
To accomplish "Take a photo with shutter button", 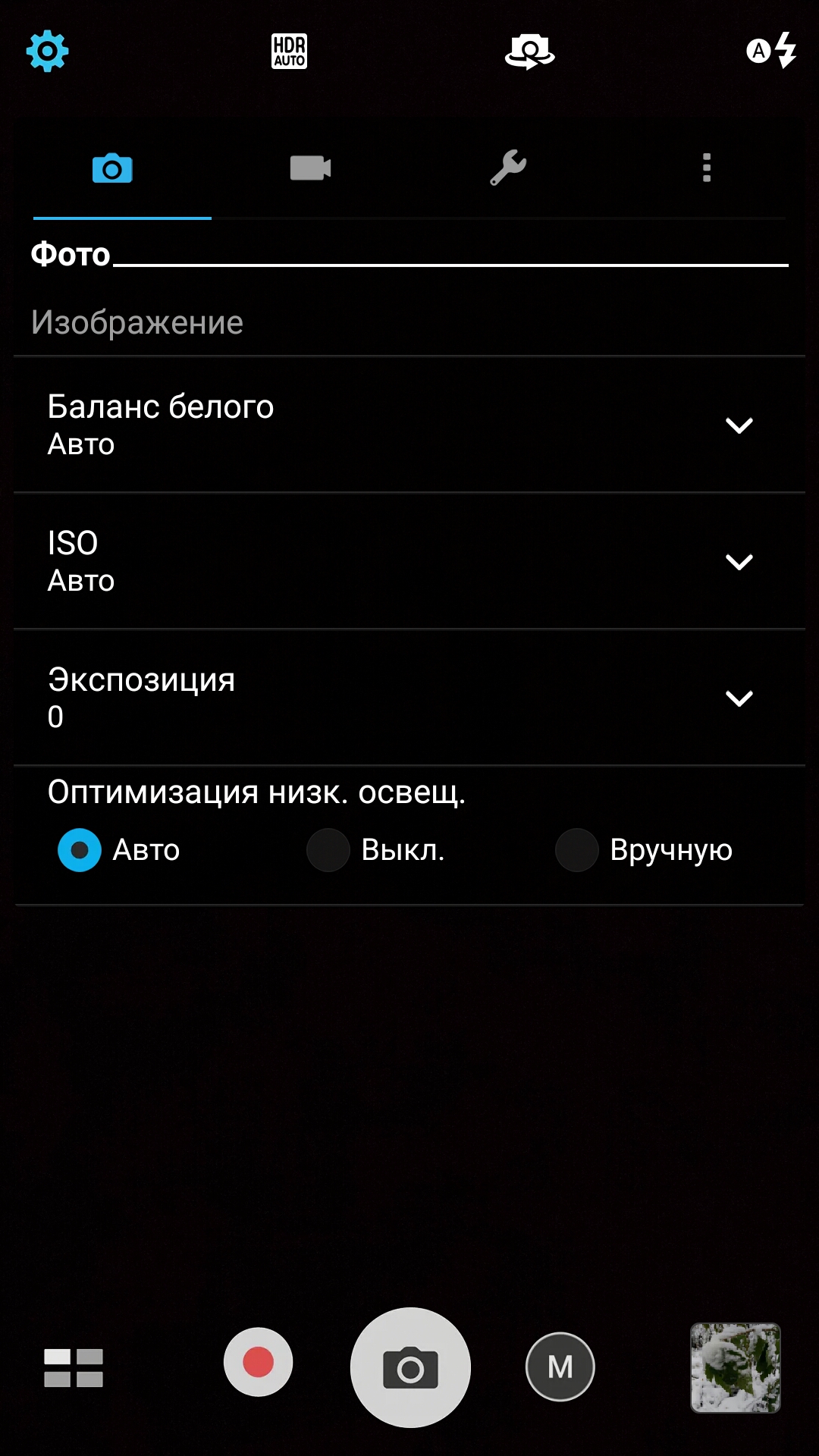I will [x=410, y=1367].
